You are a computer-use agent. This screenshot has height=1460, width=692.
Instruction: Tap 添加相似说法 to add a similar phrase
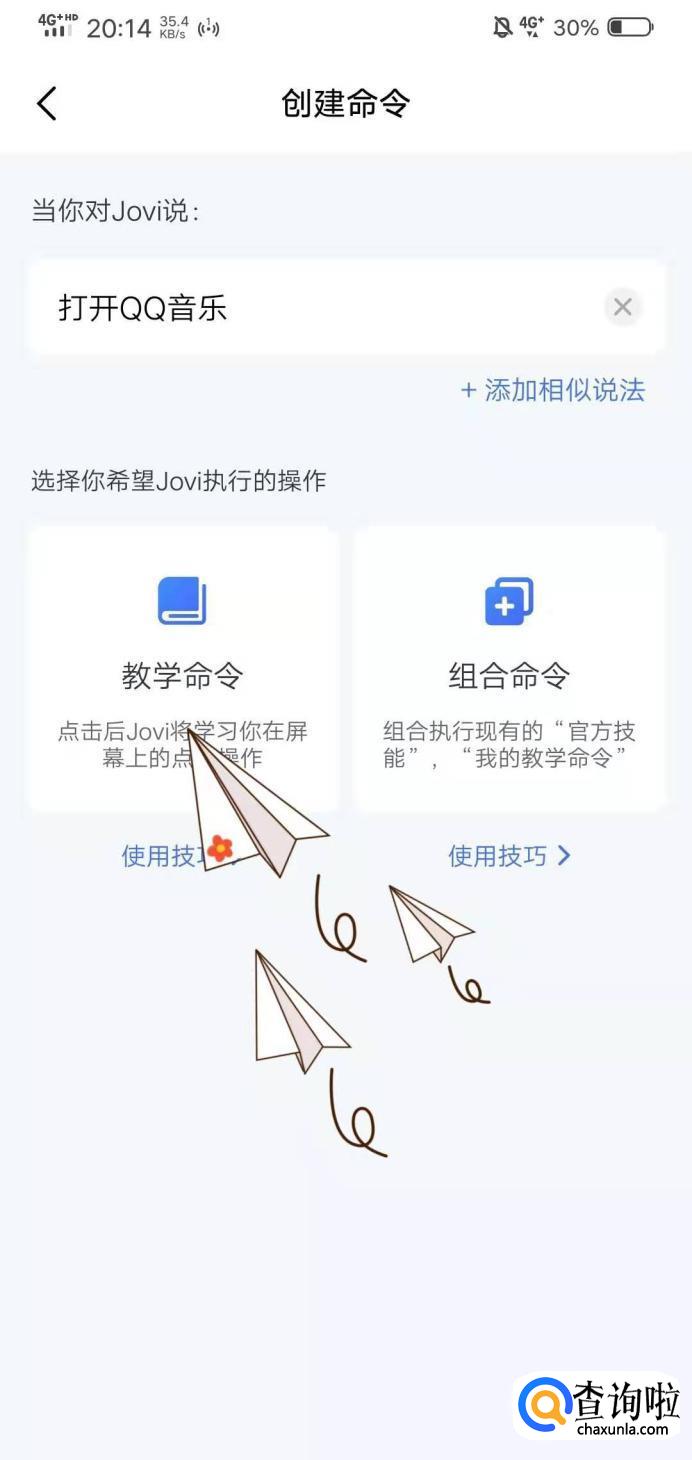[552, 390]
